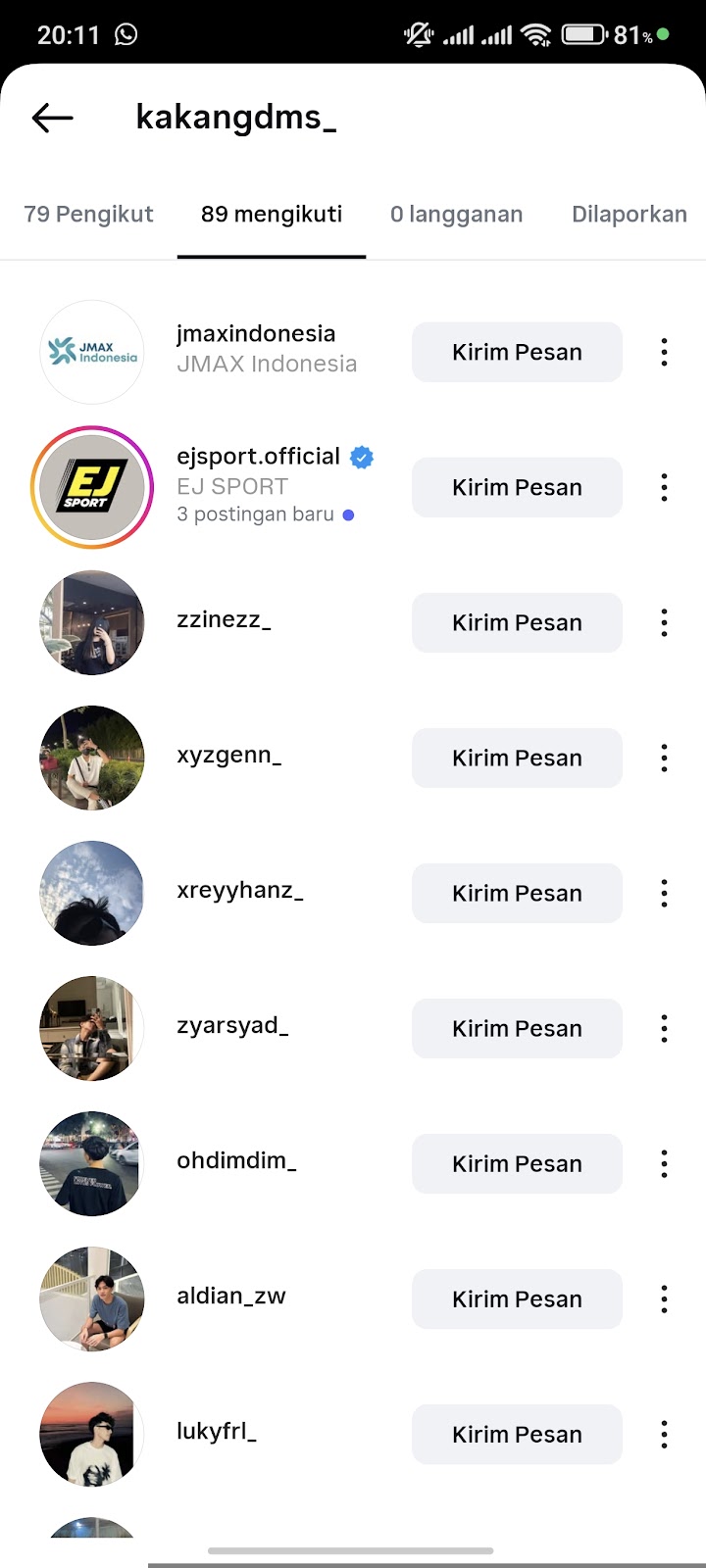Screen dimensions: 706x1568
Task: View the profile of xreyyhanz_
Action: point(239,891)
